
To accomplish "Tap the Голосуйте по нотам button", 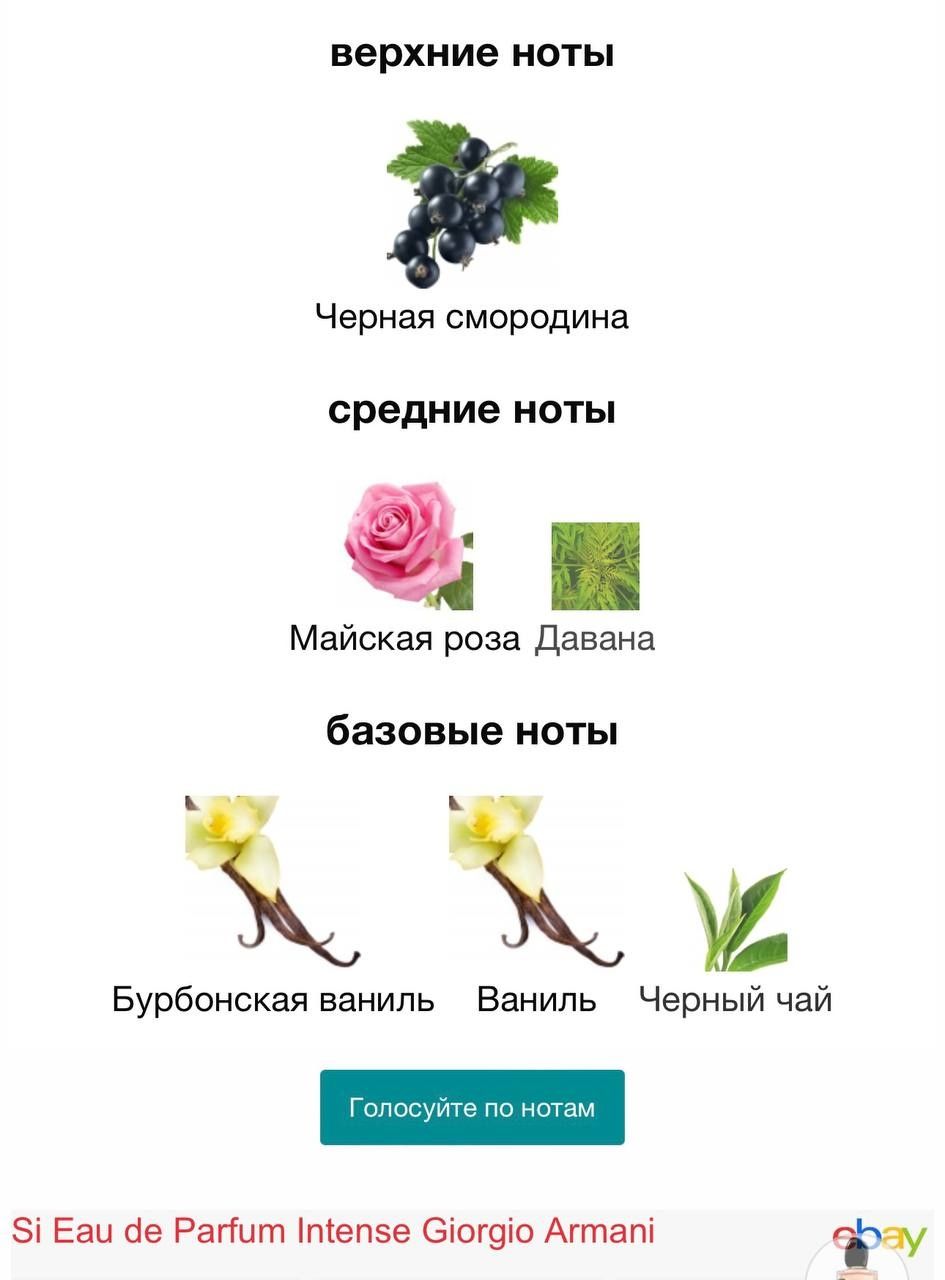I will point(472,1107).
